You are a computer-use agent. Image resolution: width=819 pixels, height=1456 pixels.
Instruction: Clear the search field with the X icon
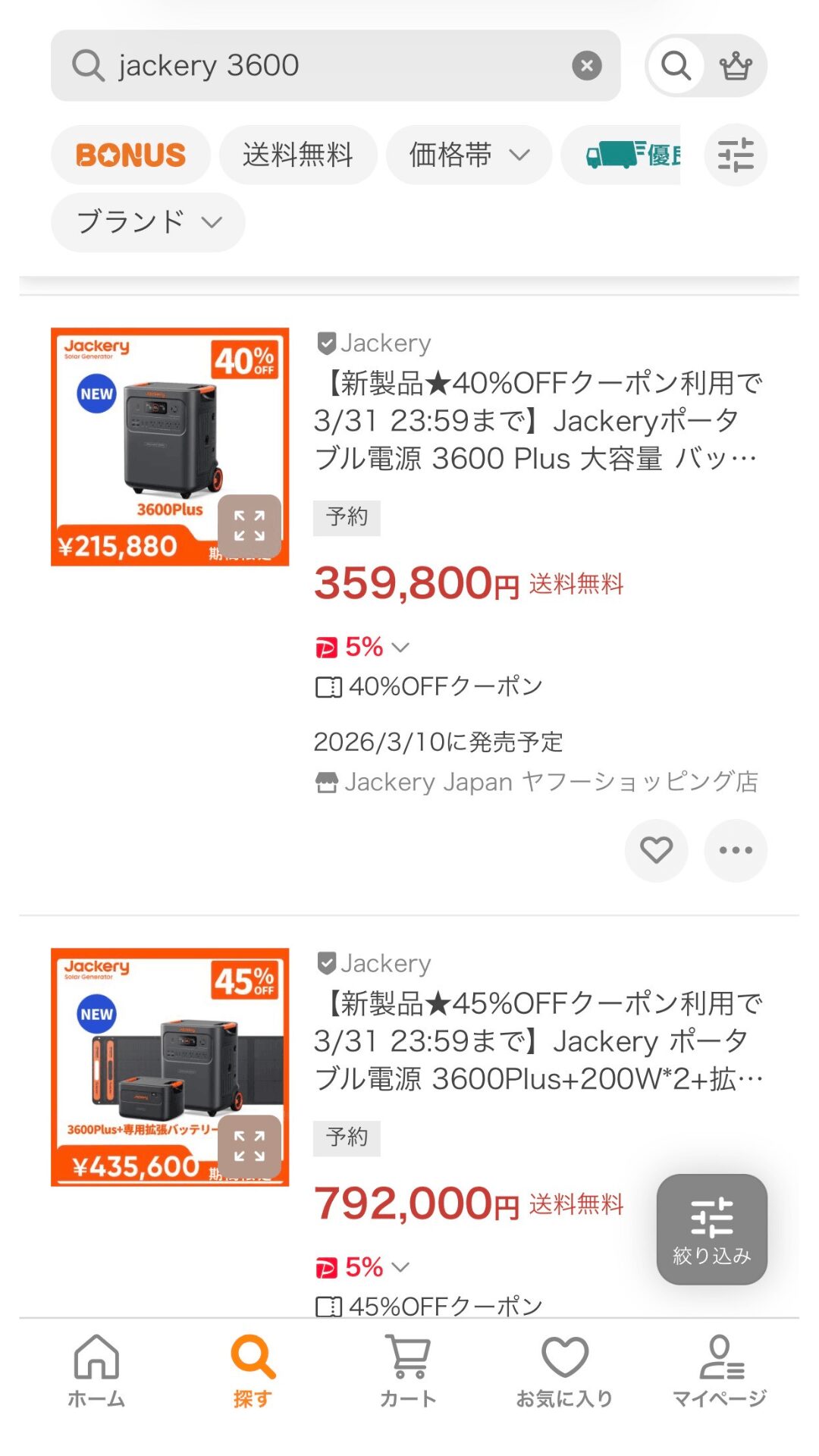coord(586,65)
